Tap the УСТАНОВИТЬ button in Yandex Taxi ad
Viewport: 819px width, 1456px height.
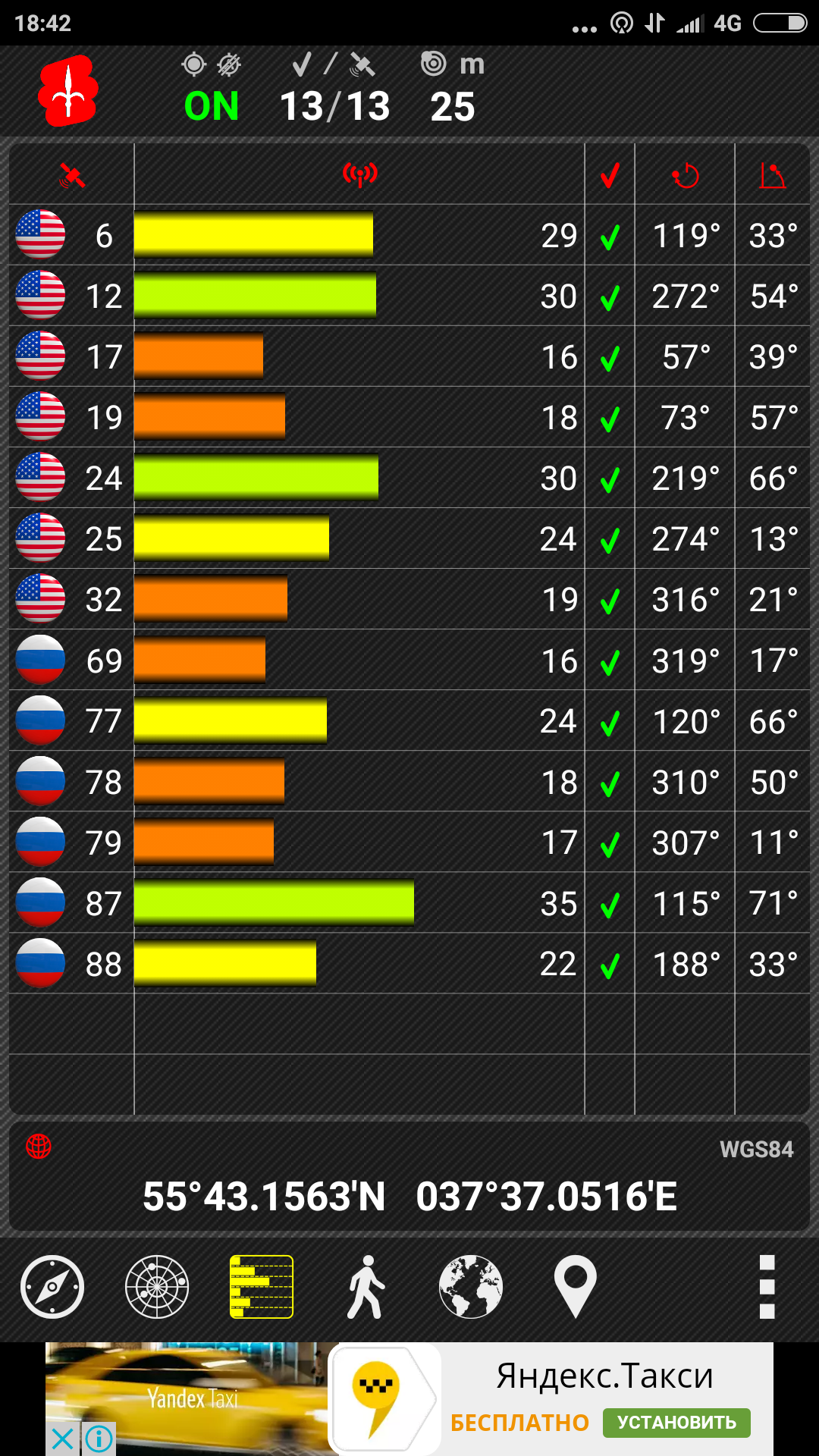point(676,1423)
